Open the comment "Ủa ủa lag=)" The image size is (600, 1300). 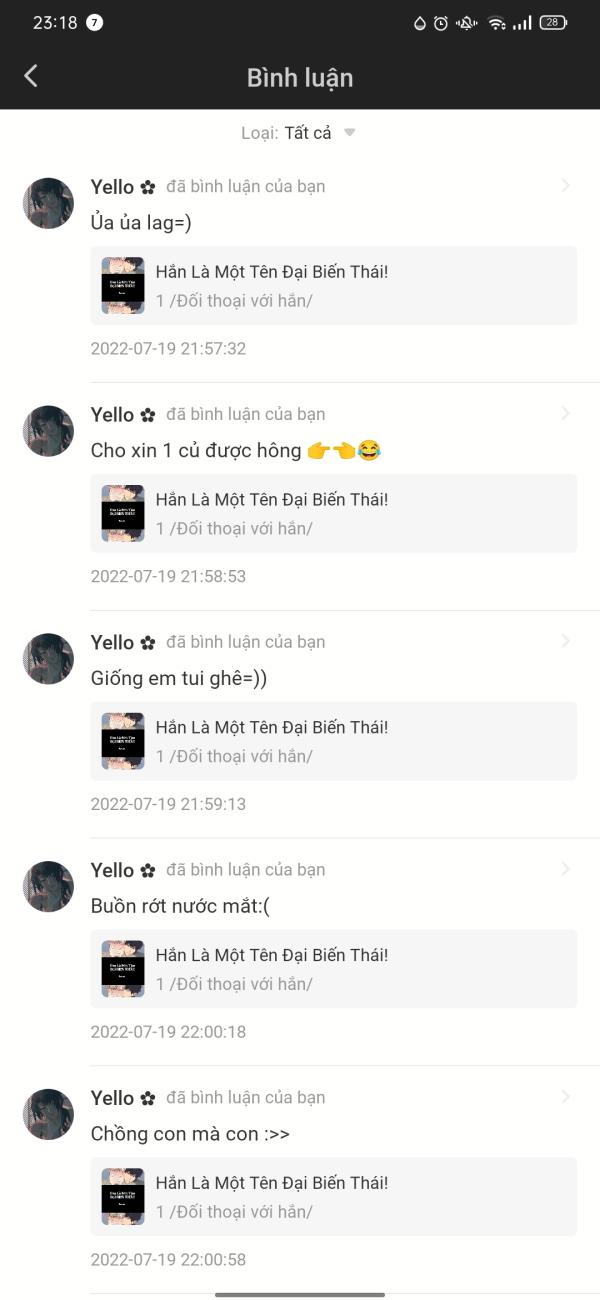coord(140,223)
